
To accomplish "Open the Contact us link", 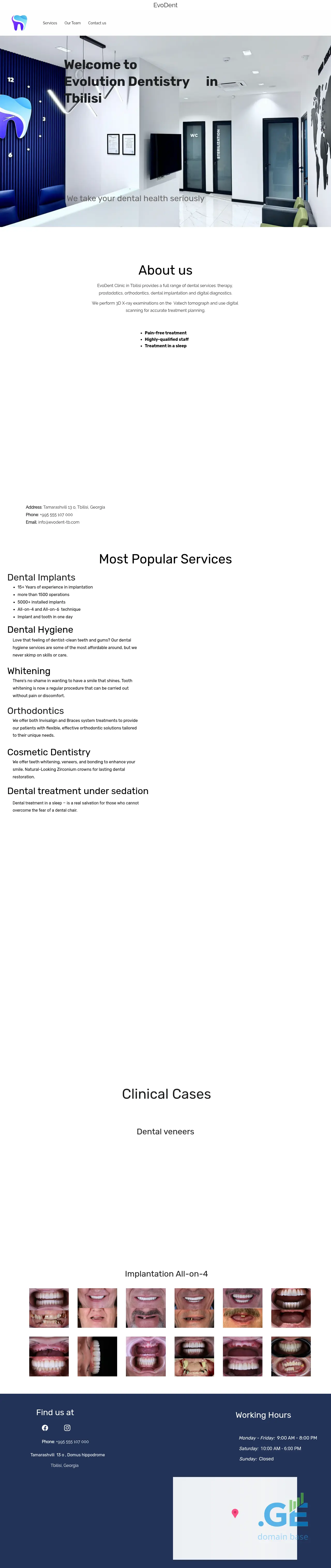I will pyautogui.click(x=97, y=23).
